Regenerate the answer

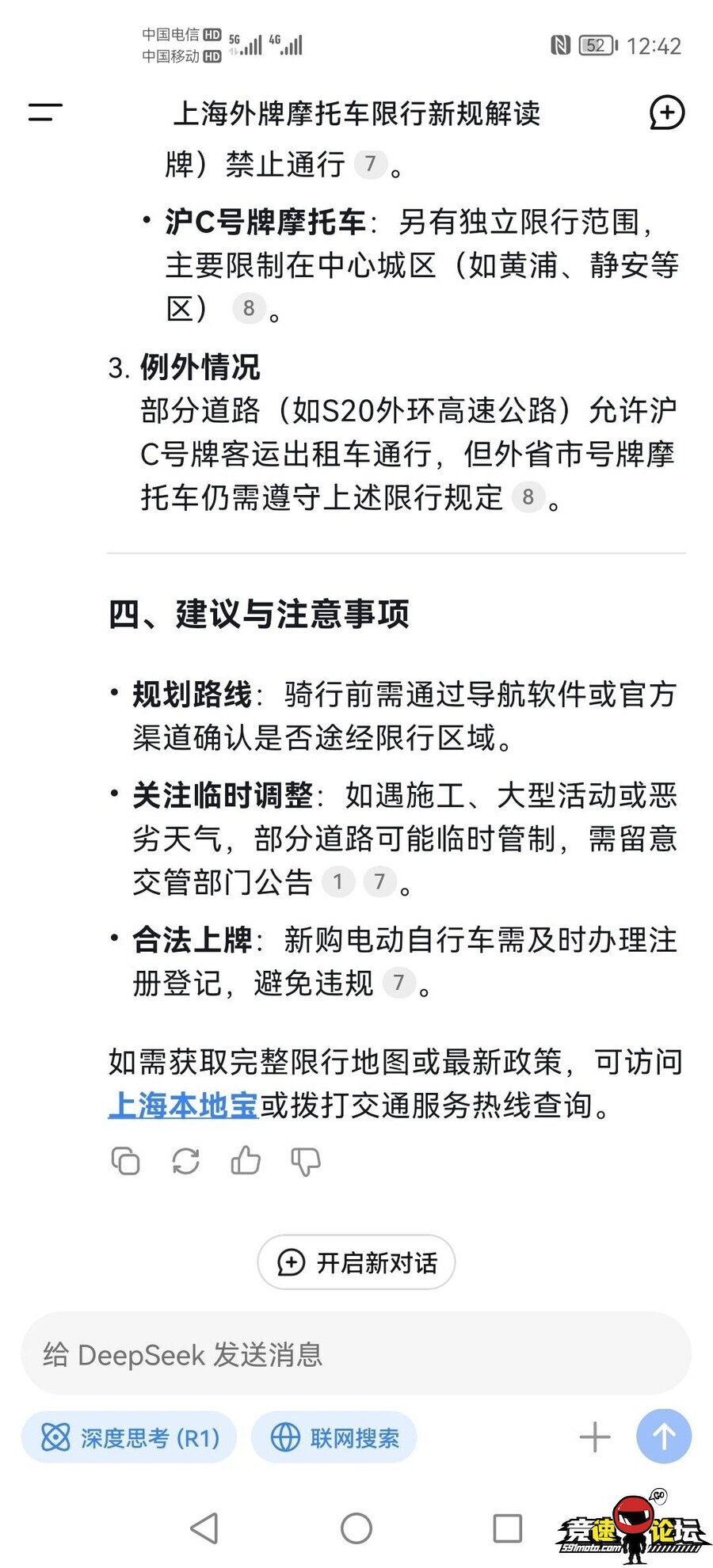185,1162
